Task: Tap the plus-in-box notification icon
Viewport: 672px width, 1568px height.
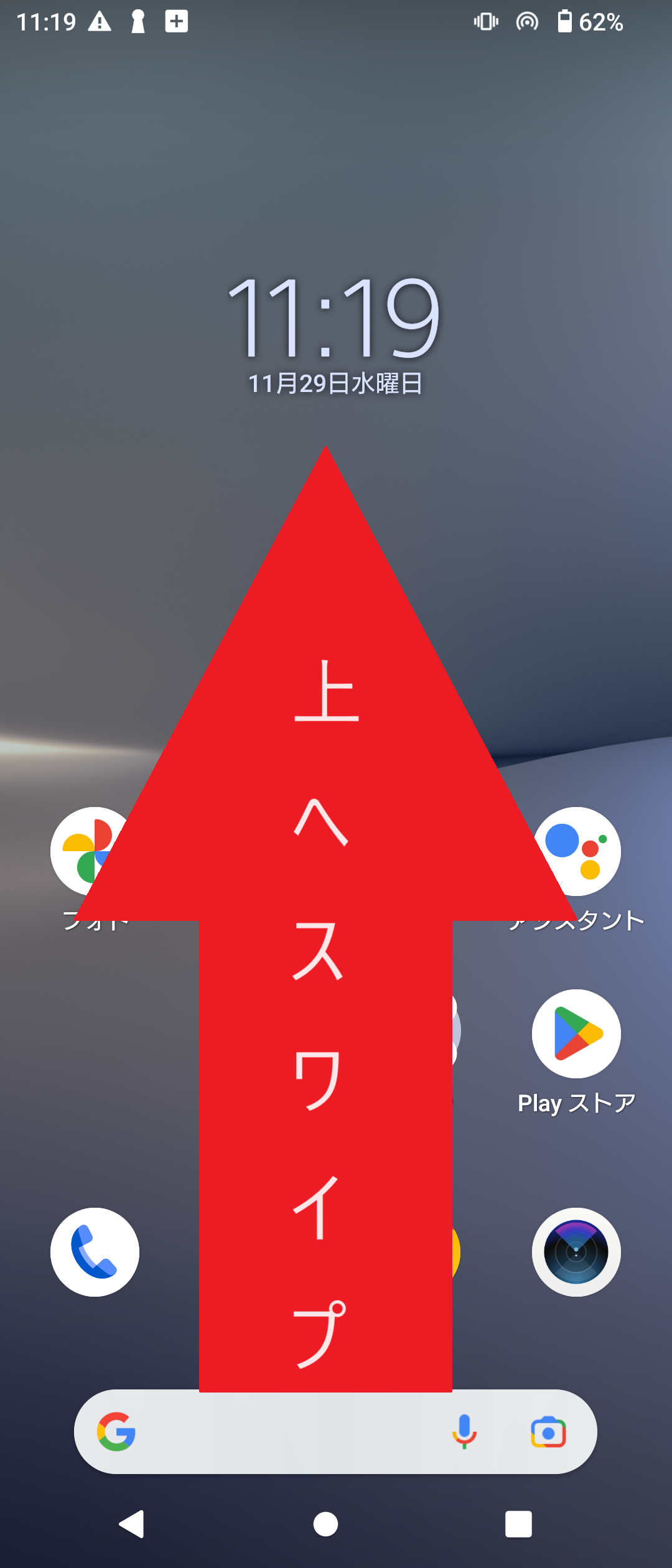Action: click(176, 22)
